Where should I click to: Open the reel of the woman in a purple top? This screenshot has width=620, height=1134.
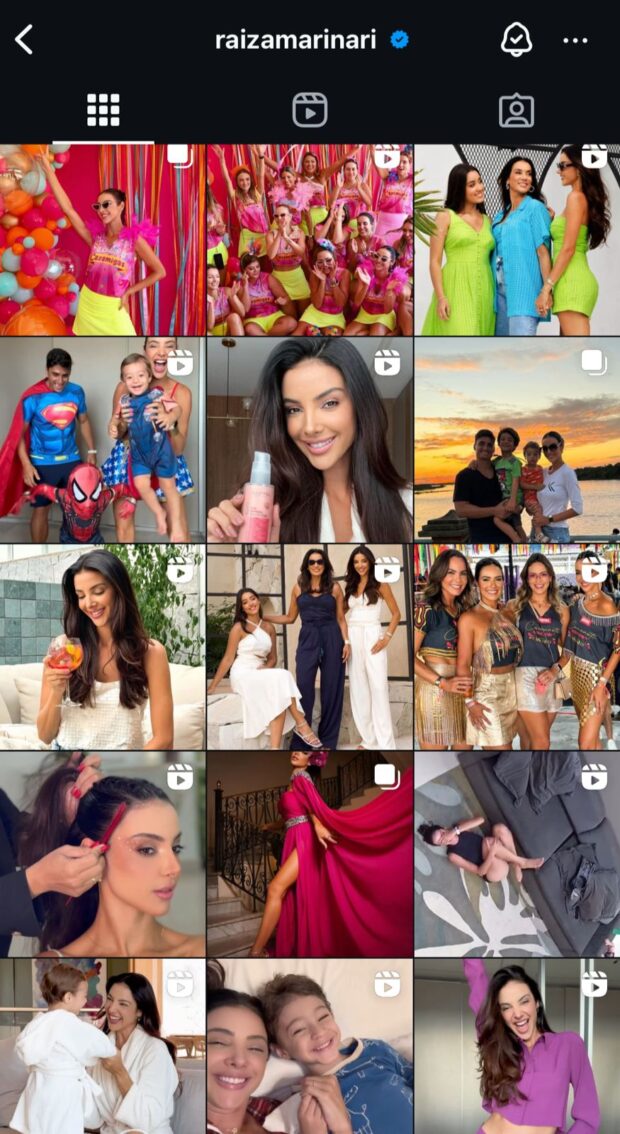[x=517, y=1045]
